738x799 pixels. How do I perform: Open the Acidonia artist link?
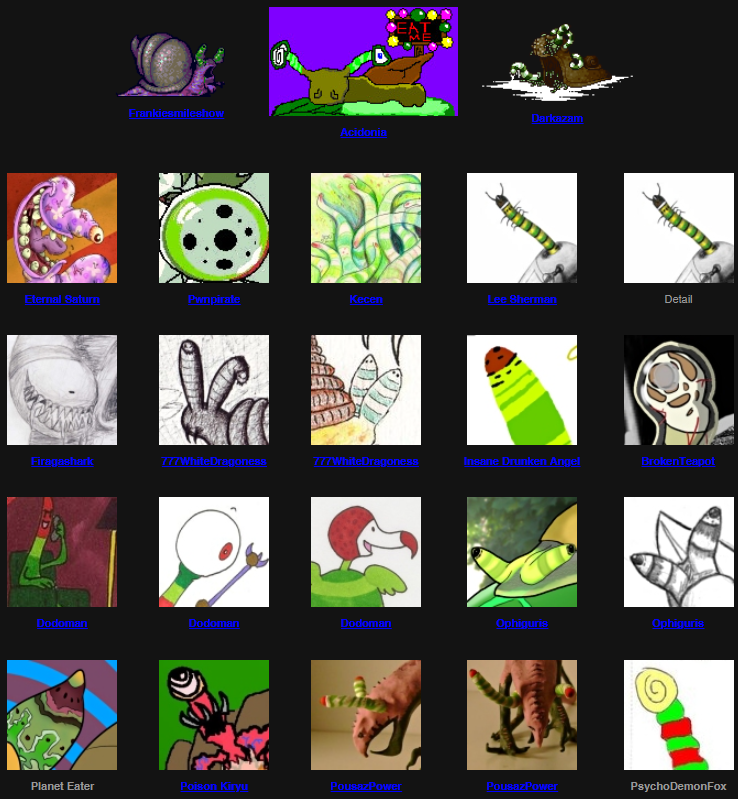[x=363, y=132]
